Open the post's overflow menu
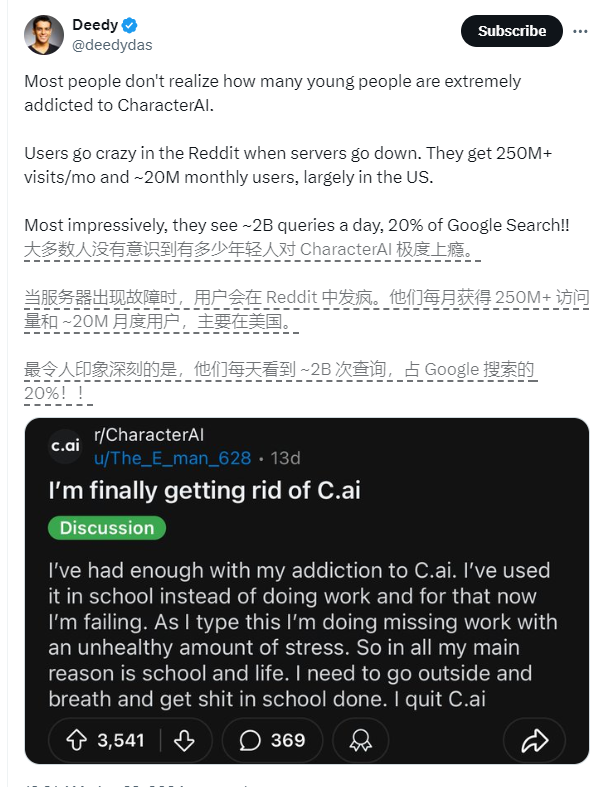The image size is (604, 787). [580, 31]
